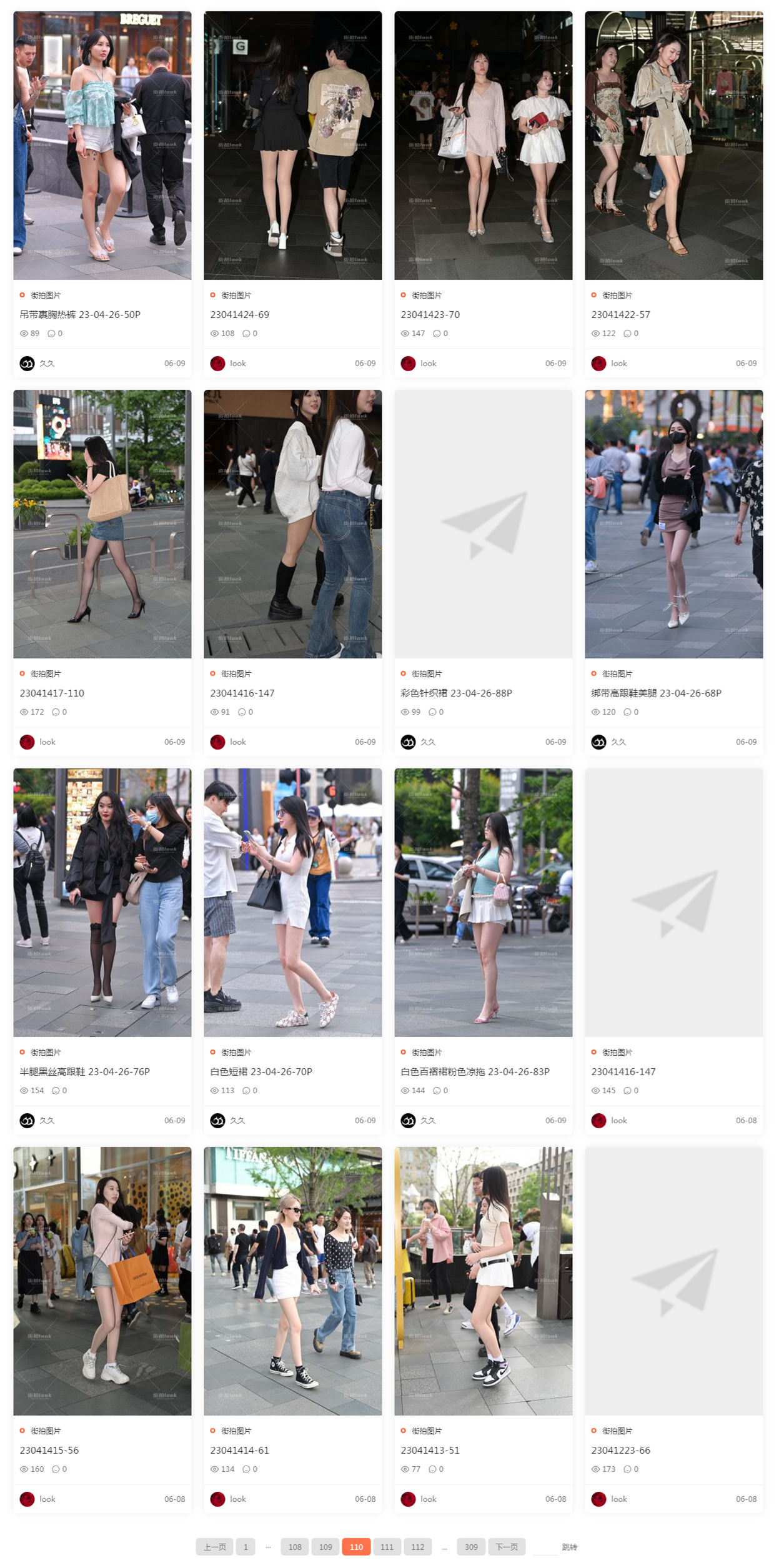
Task: Jump to page 111
Action: click(x=387, y=1547)
